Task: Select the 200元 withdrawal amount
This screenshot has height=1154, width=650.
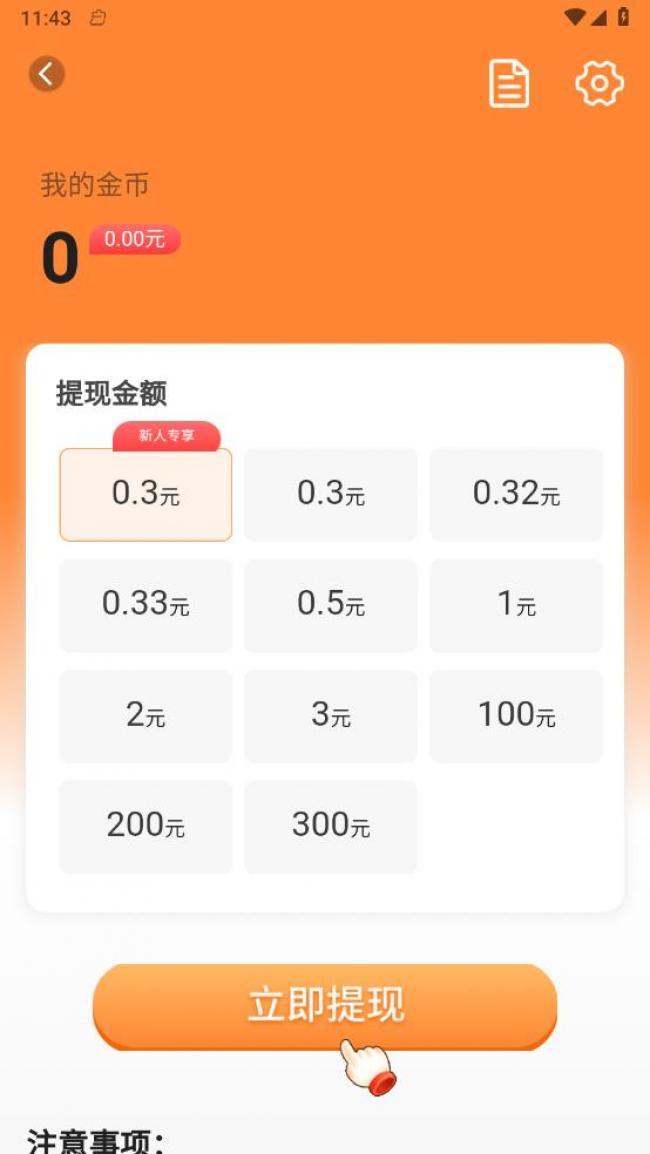Action: click(146, 826)
